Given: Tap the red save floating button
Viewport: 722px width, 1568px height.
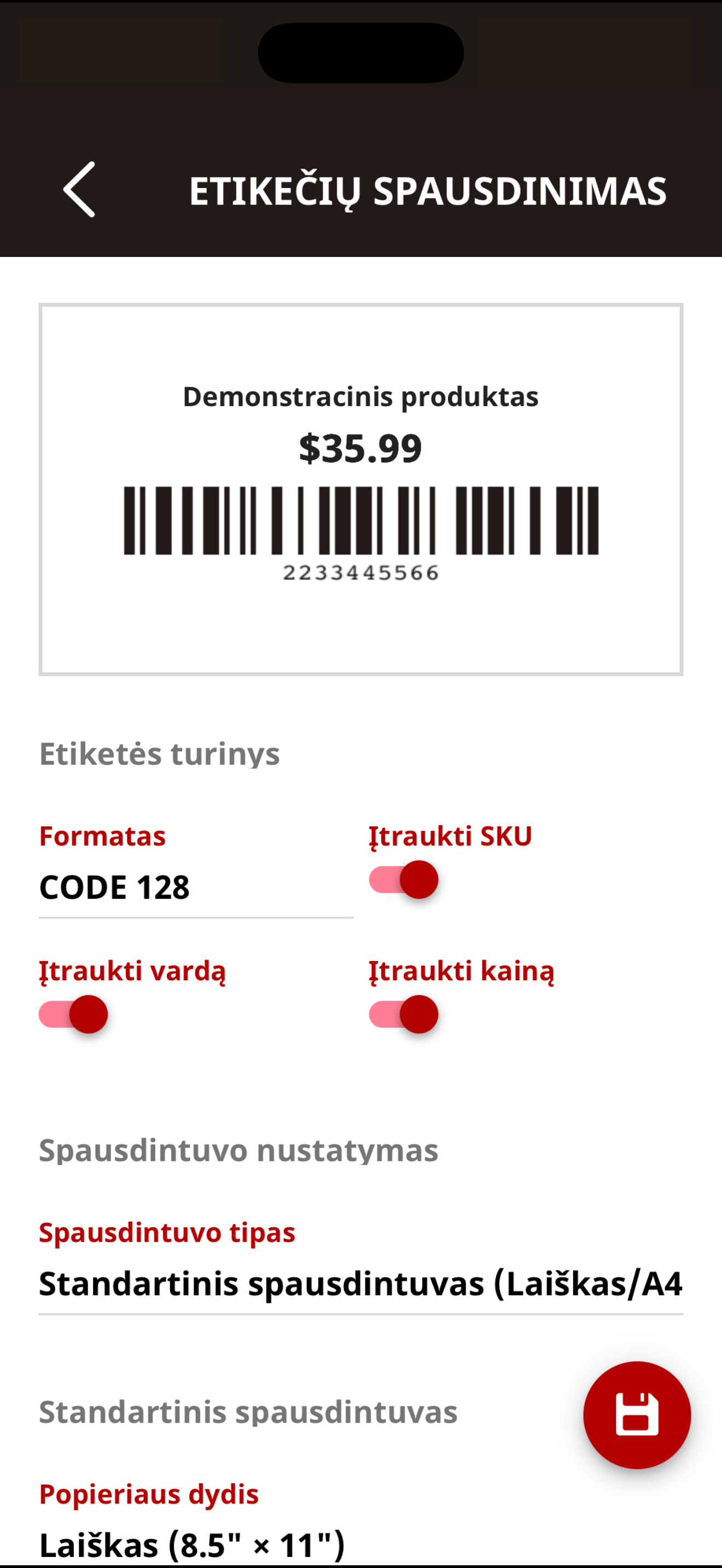Looking at the screenshot, I should point(637,1415).
